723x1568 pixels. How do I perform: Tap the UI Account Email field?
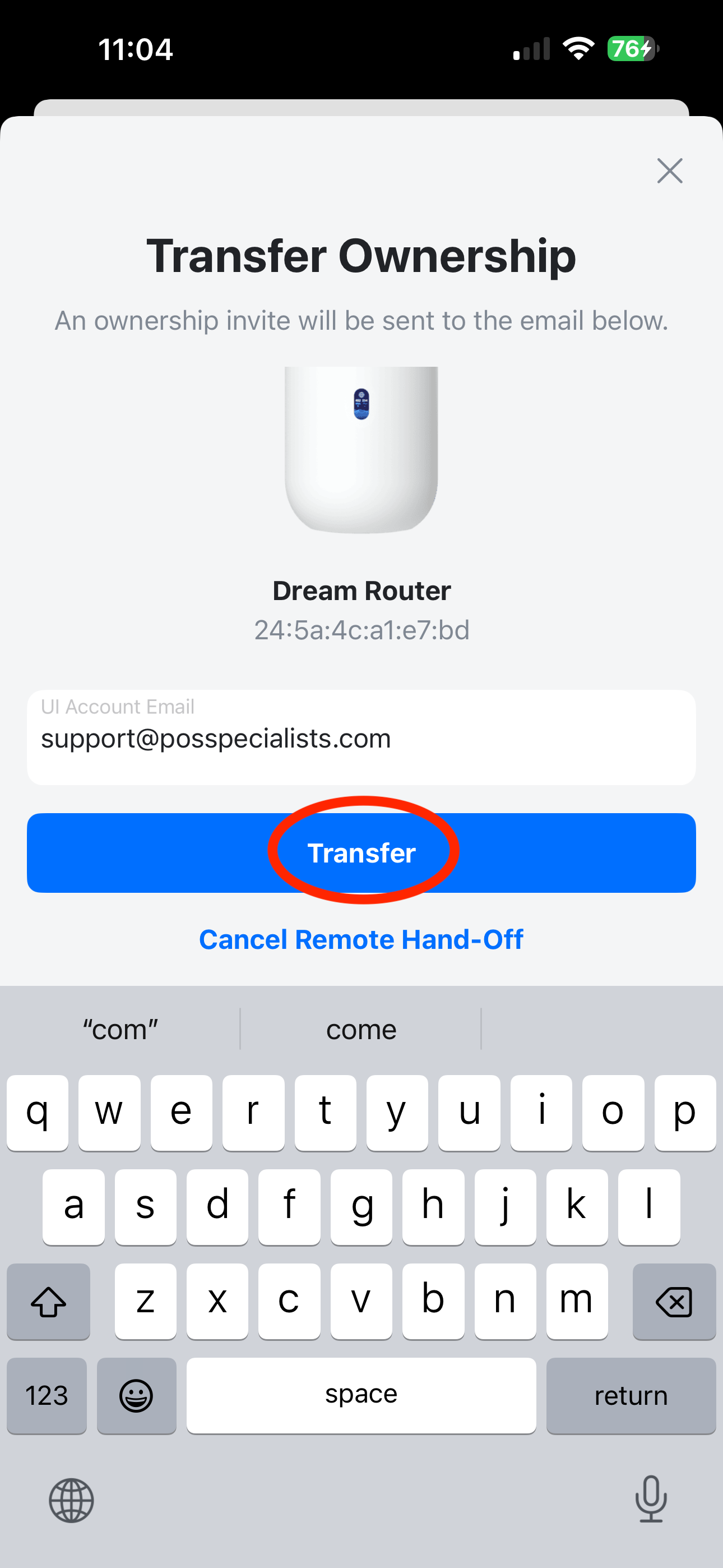361,738
